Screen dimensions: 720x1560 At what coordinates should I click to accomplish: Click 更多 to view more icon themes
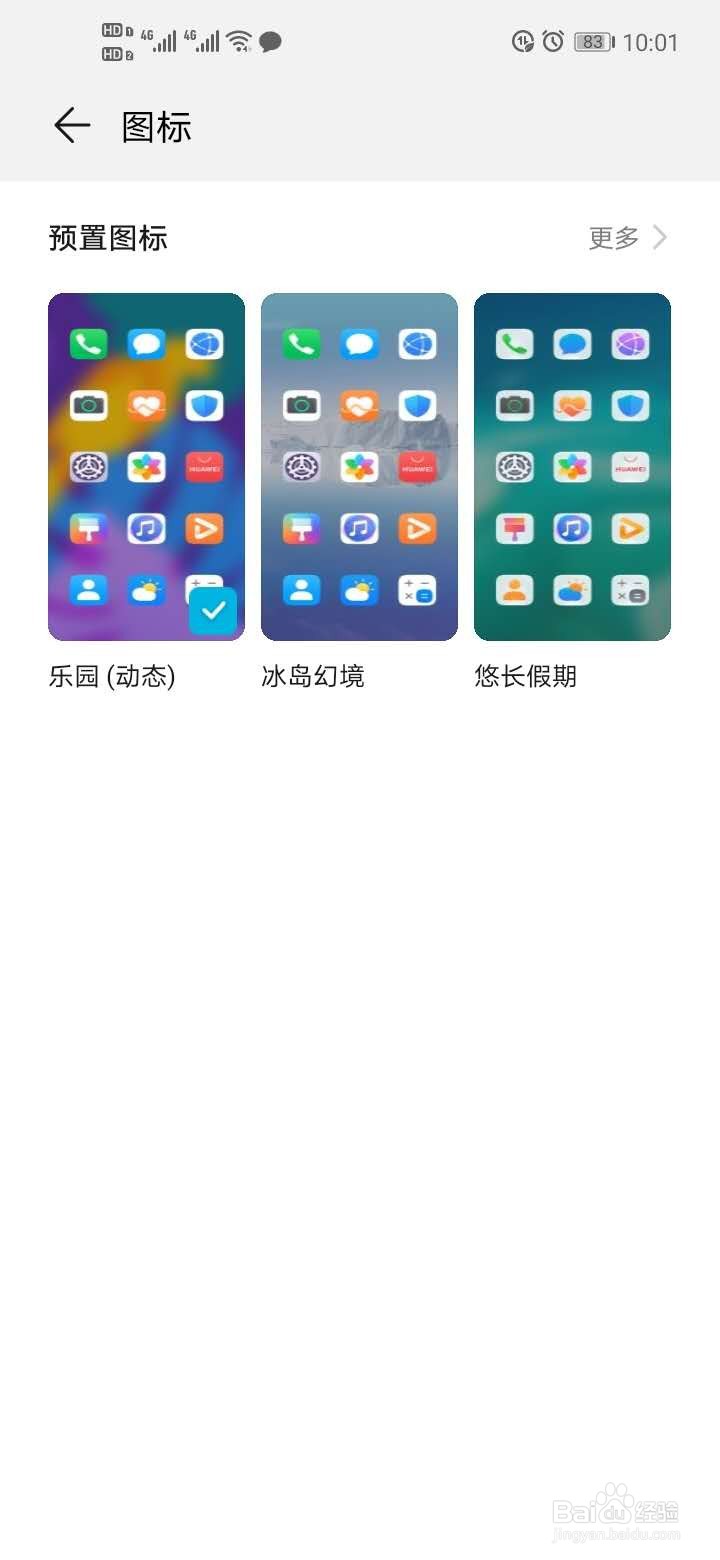(x=612, y=237)
